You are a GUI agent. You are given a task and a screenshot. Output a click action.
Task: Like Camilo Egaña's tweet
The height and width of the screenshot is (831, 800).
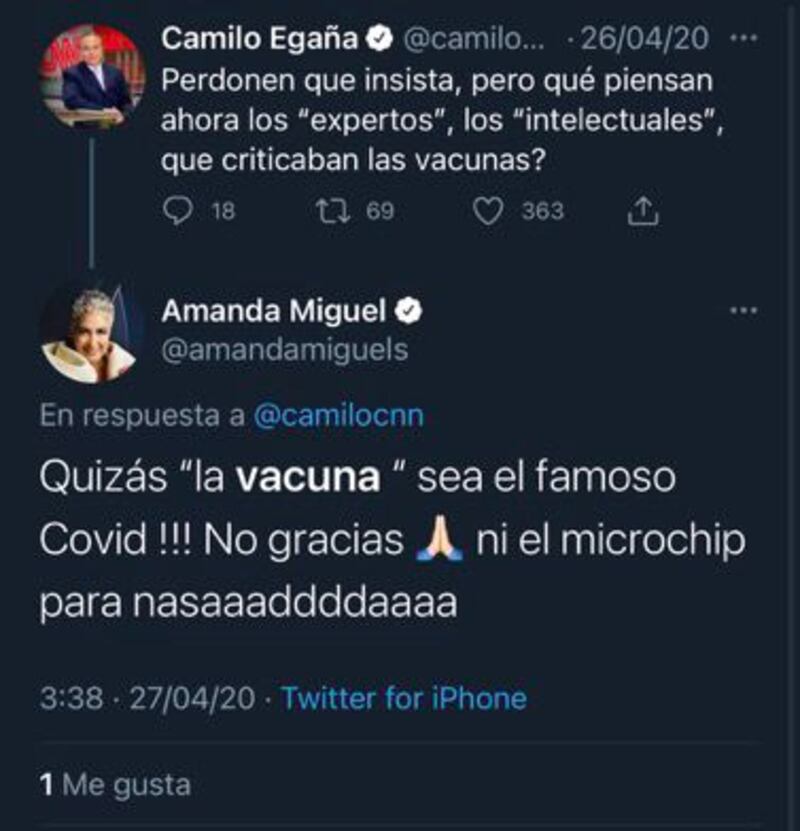(x=488, y=211)
